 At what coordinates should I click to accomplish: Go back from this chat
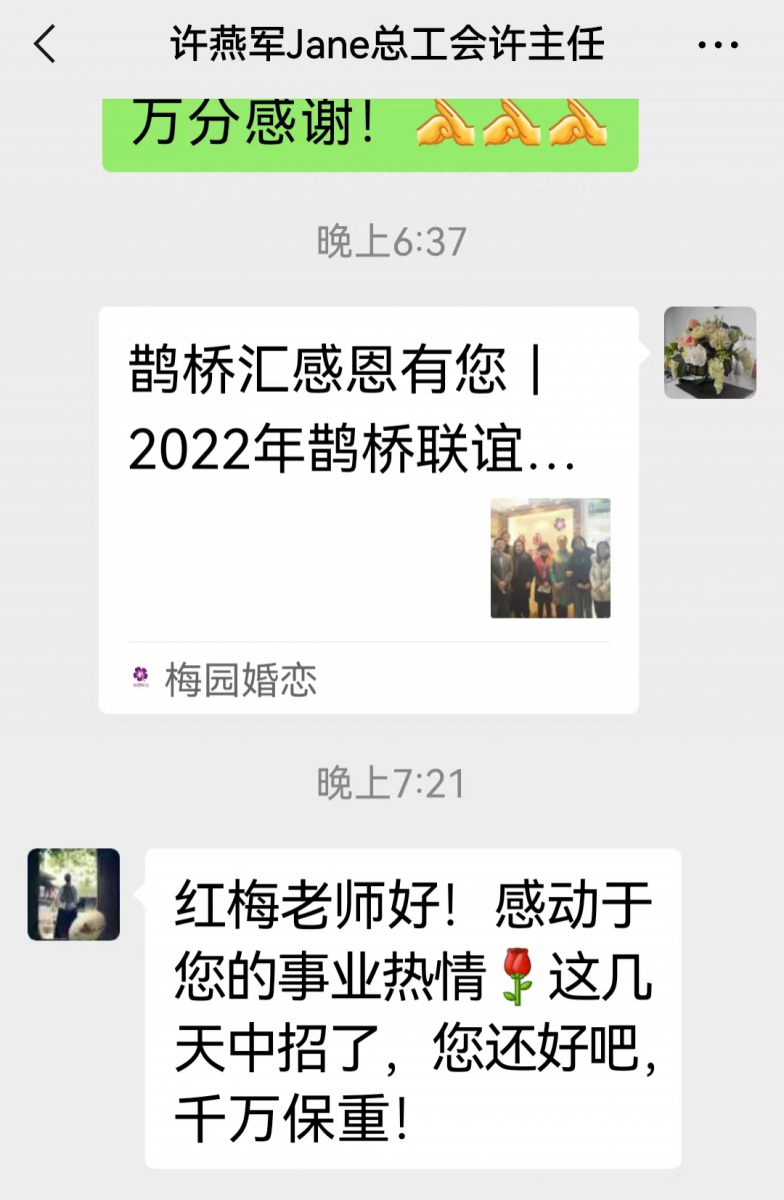(x=45, y=46)
